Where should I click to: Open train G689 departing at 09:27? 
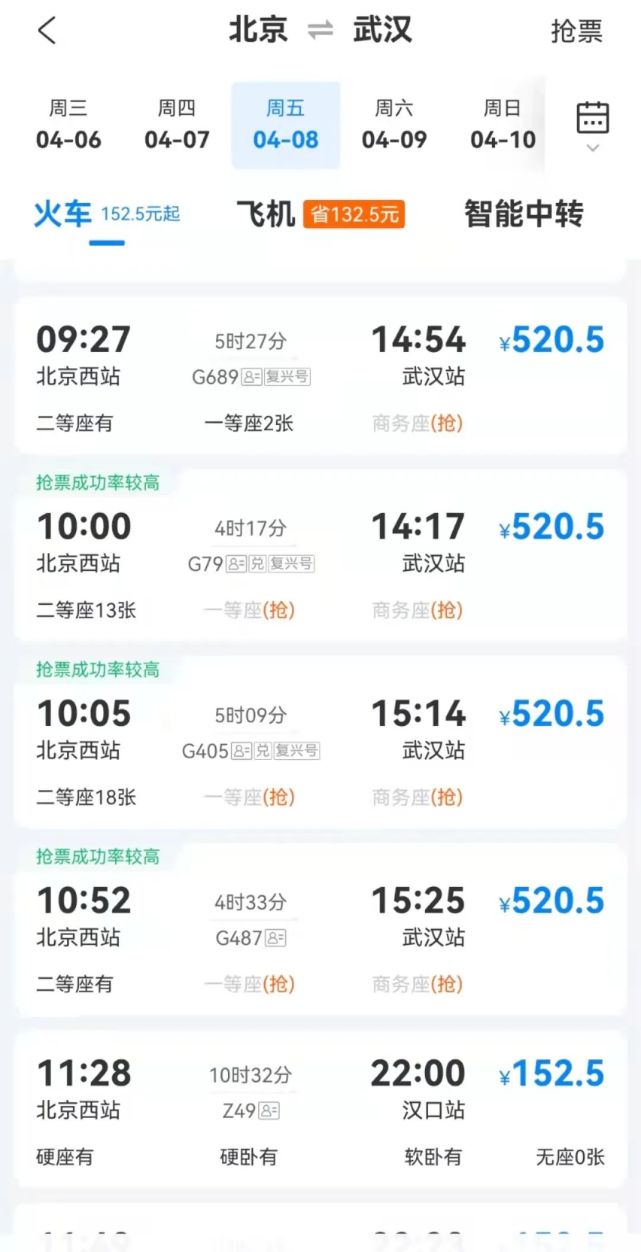point(320,377)
